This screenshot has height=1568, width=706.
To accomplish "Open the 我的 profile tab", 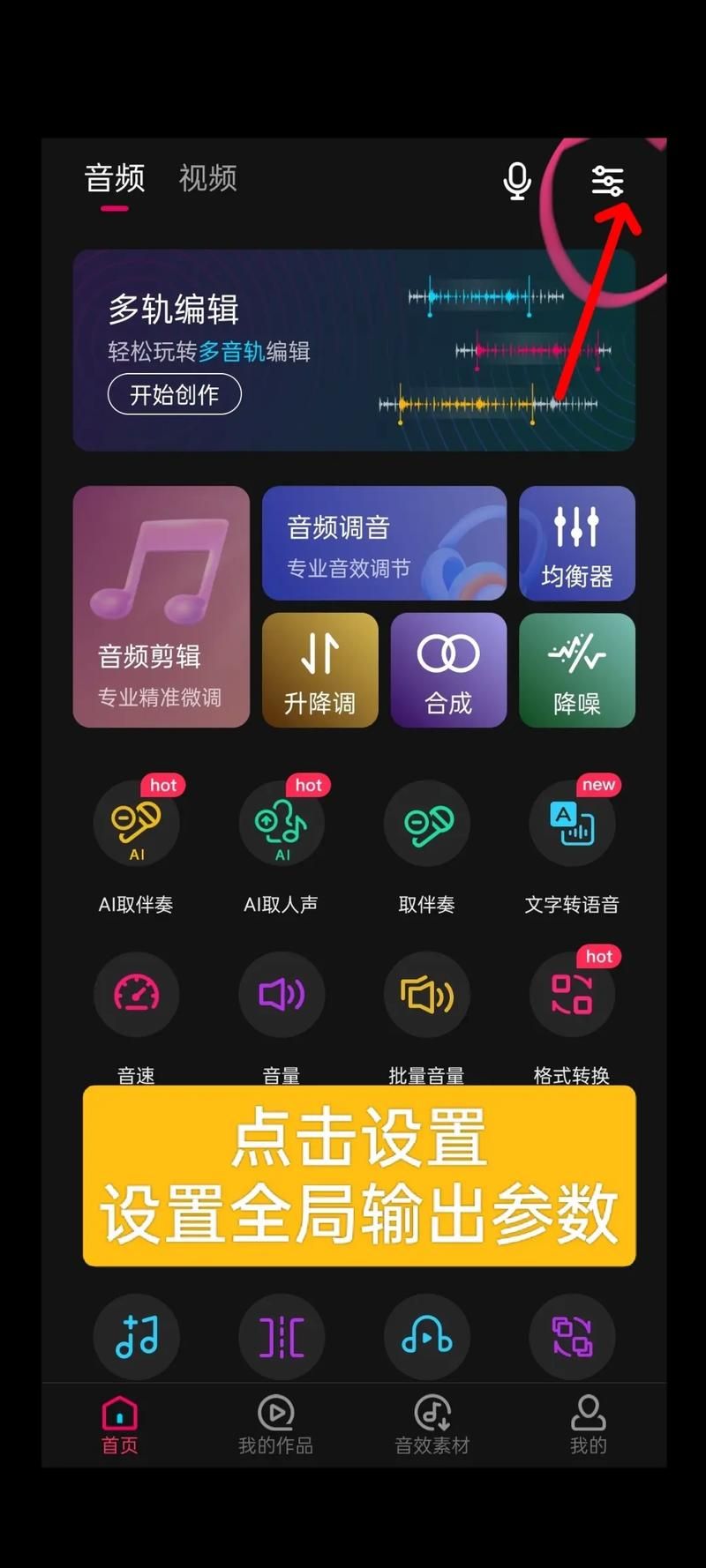I will click(588, 1424).
